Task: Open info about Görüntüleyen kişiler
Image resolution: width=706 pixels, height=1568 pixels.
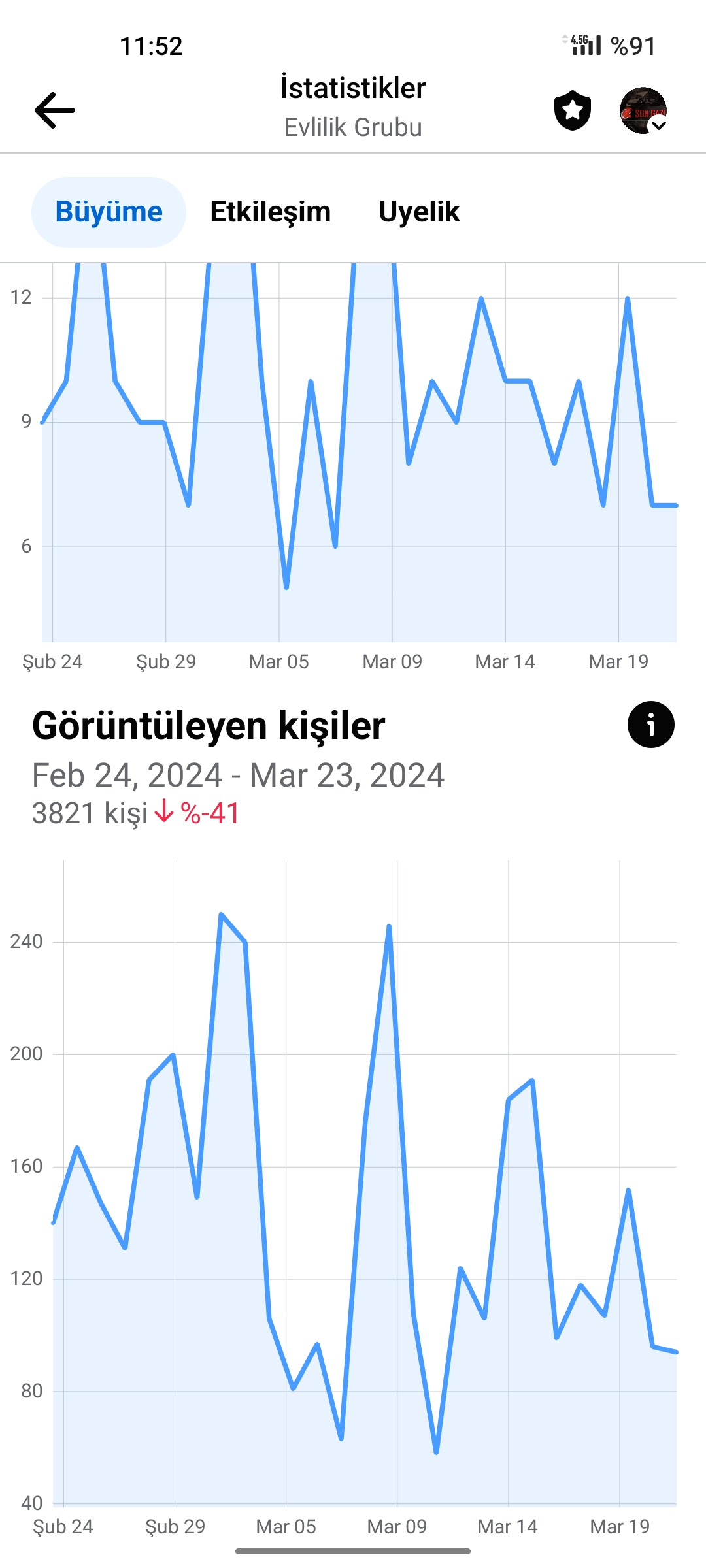Action: pos(650,725)
